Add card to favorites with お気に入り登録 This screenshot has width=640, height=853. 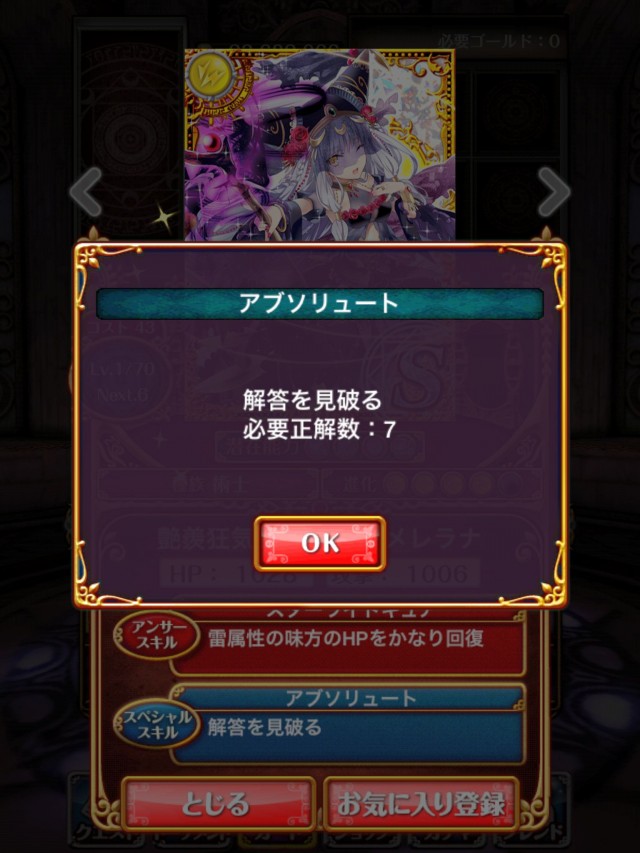click(421, 802)
